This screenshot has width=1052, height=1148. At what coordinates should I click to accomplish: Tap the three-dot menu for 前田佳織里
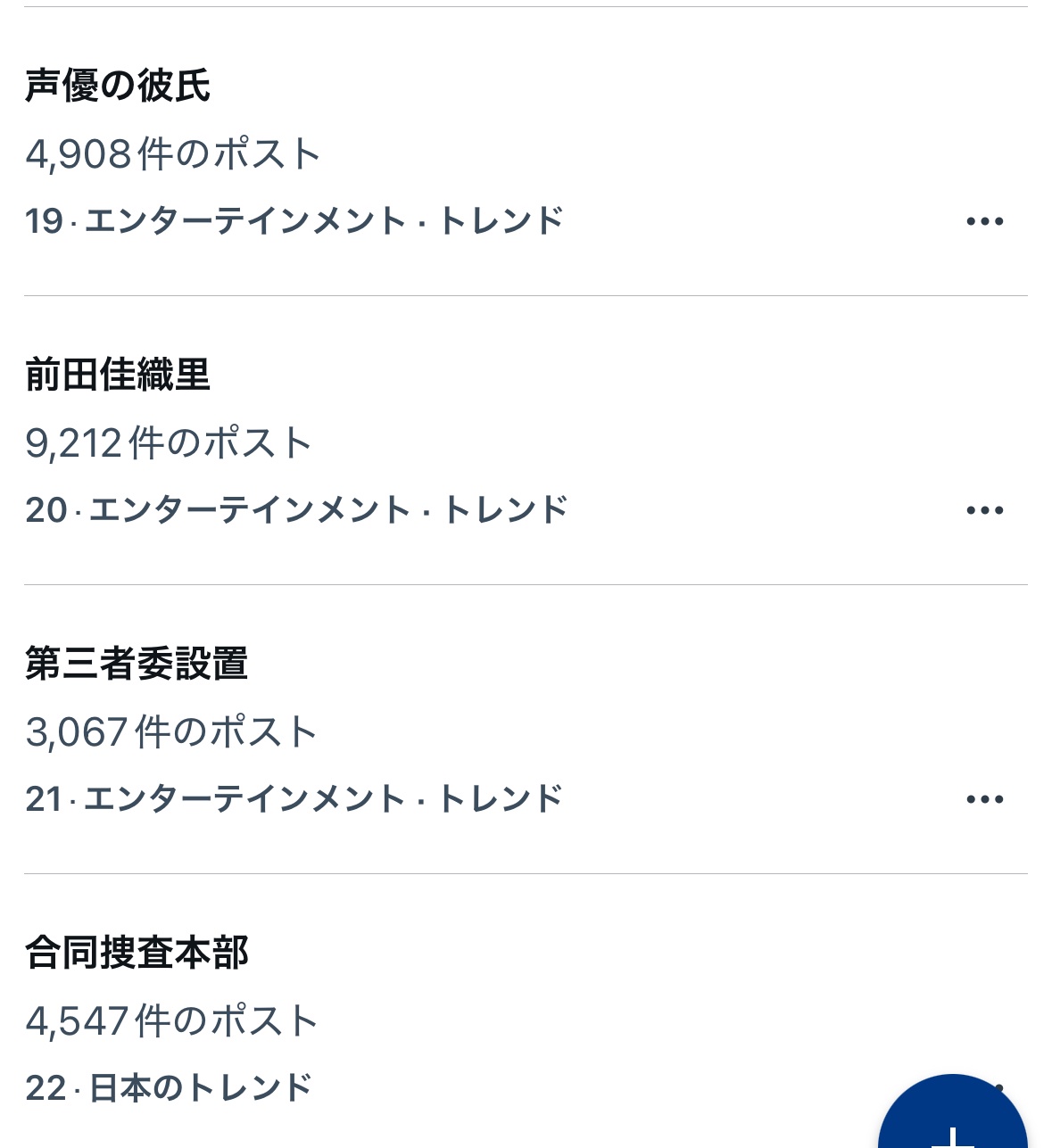(x=984, y=510)
